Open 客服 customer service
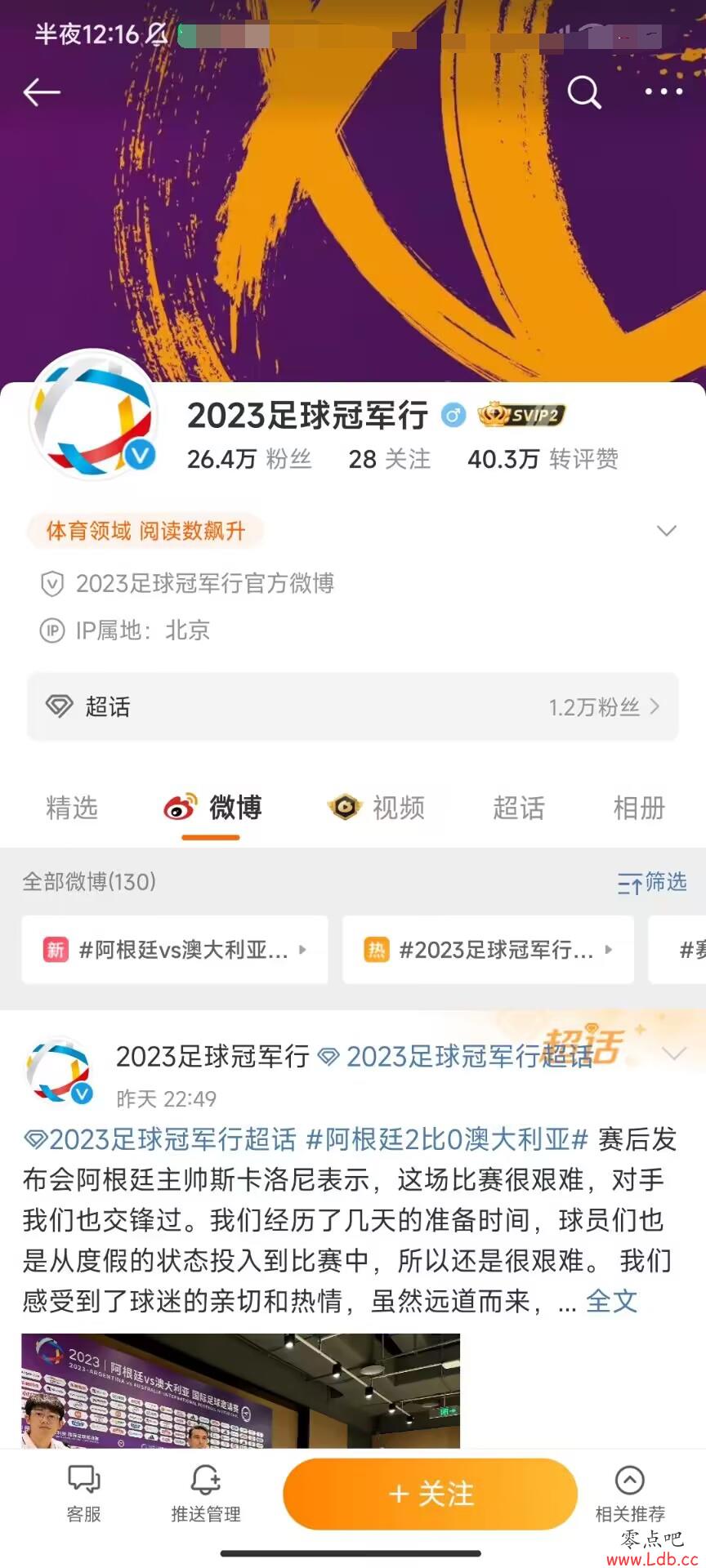Viewport: 706px width, 1568px height. pyautogui.click(x=83, y=1494)
